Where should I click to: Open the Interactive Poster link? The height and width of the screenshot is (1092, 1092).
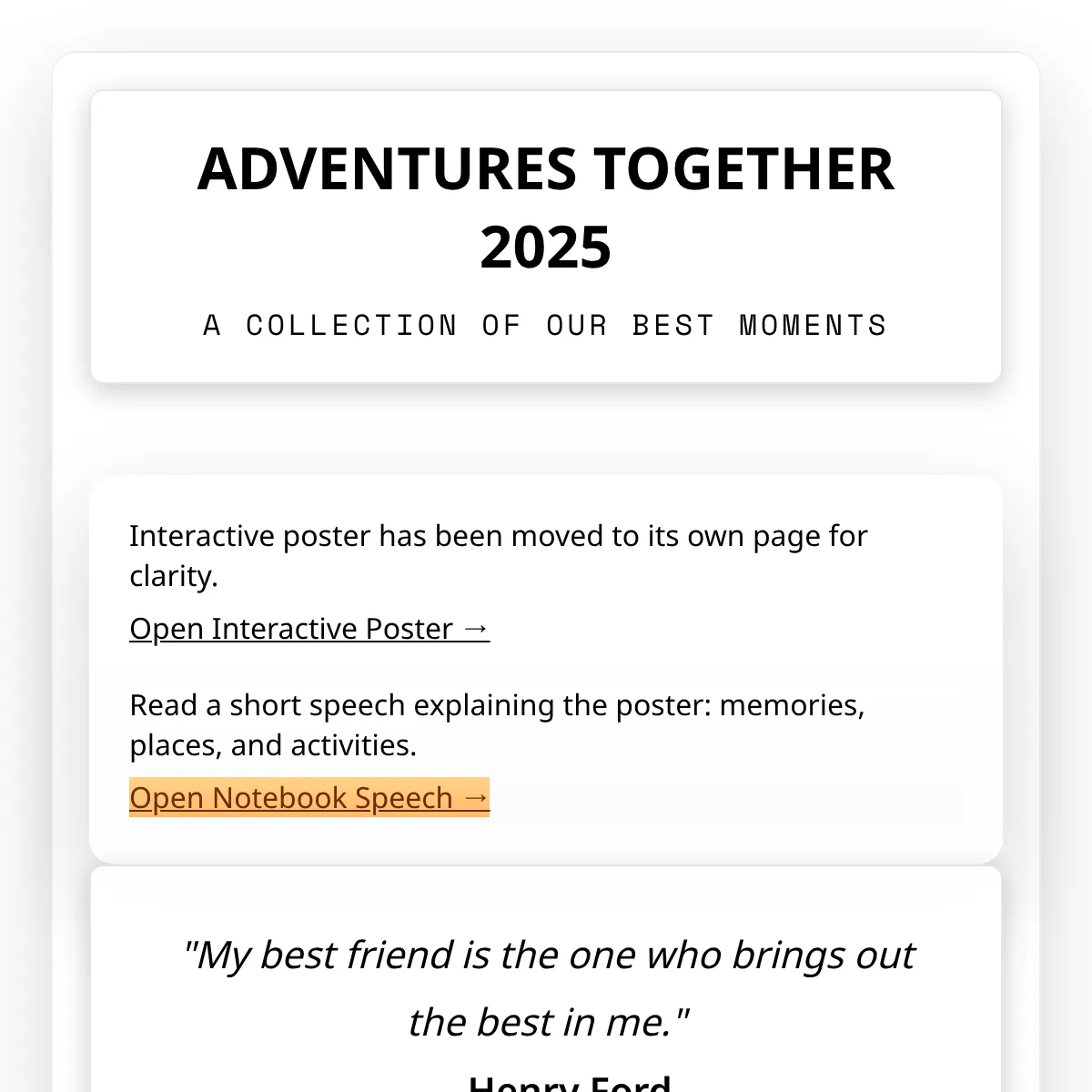click(x=309, y=629)
